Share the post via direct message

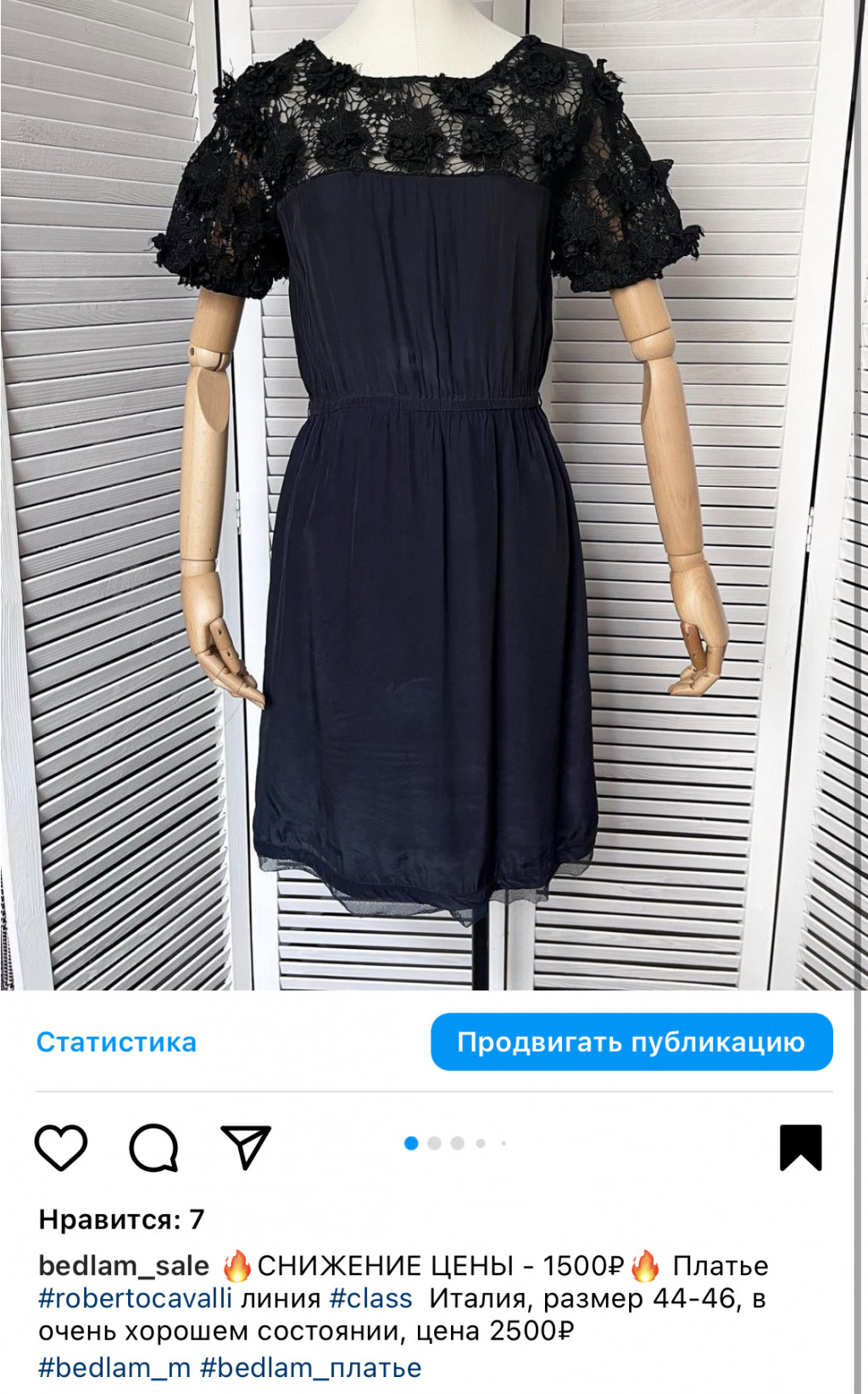pyautogui.click(x=245, y=1147)
